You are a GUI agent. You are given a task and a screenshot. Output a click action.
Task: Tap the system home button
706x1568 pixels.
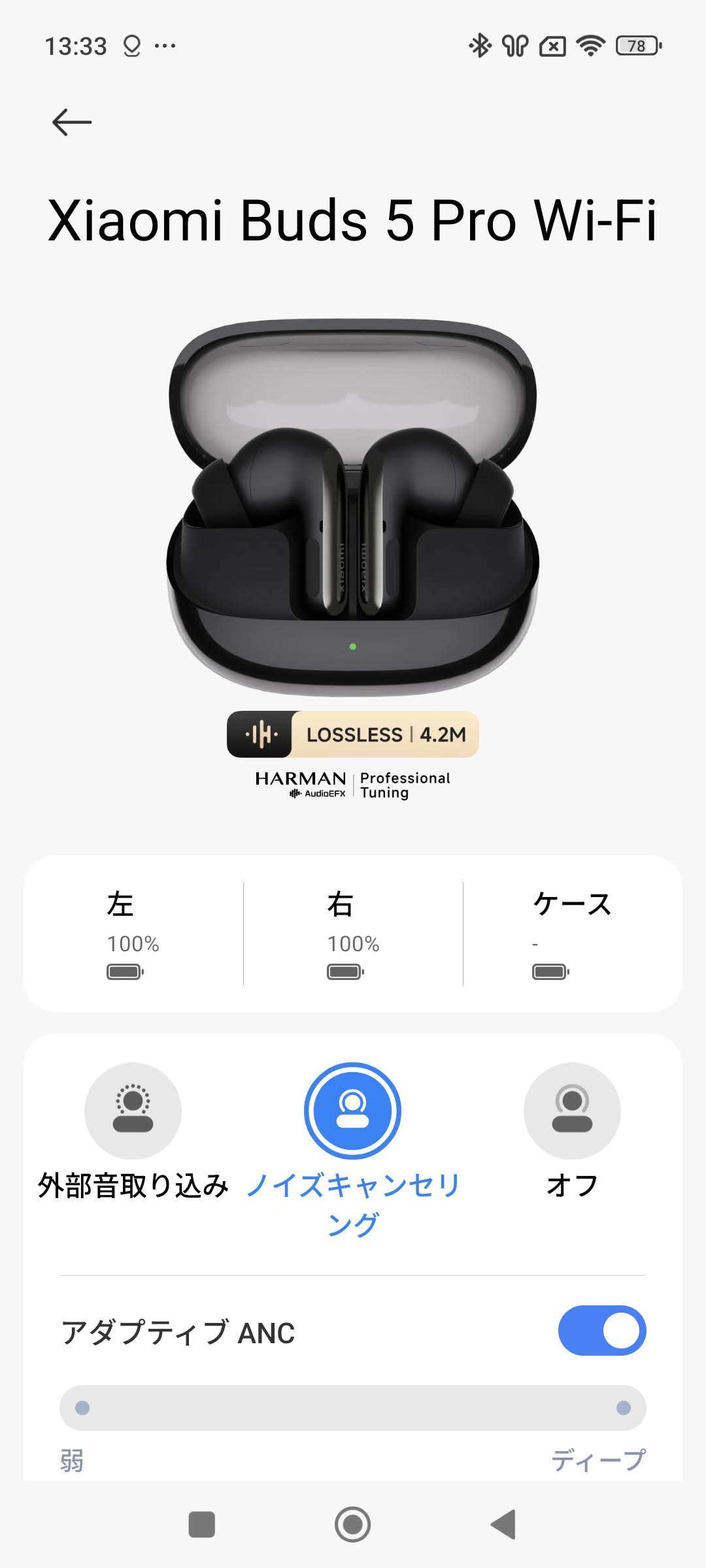point(352,1524)
